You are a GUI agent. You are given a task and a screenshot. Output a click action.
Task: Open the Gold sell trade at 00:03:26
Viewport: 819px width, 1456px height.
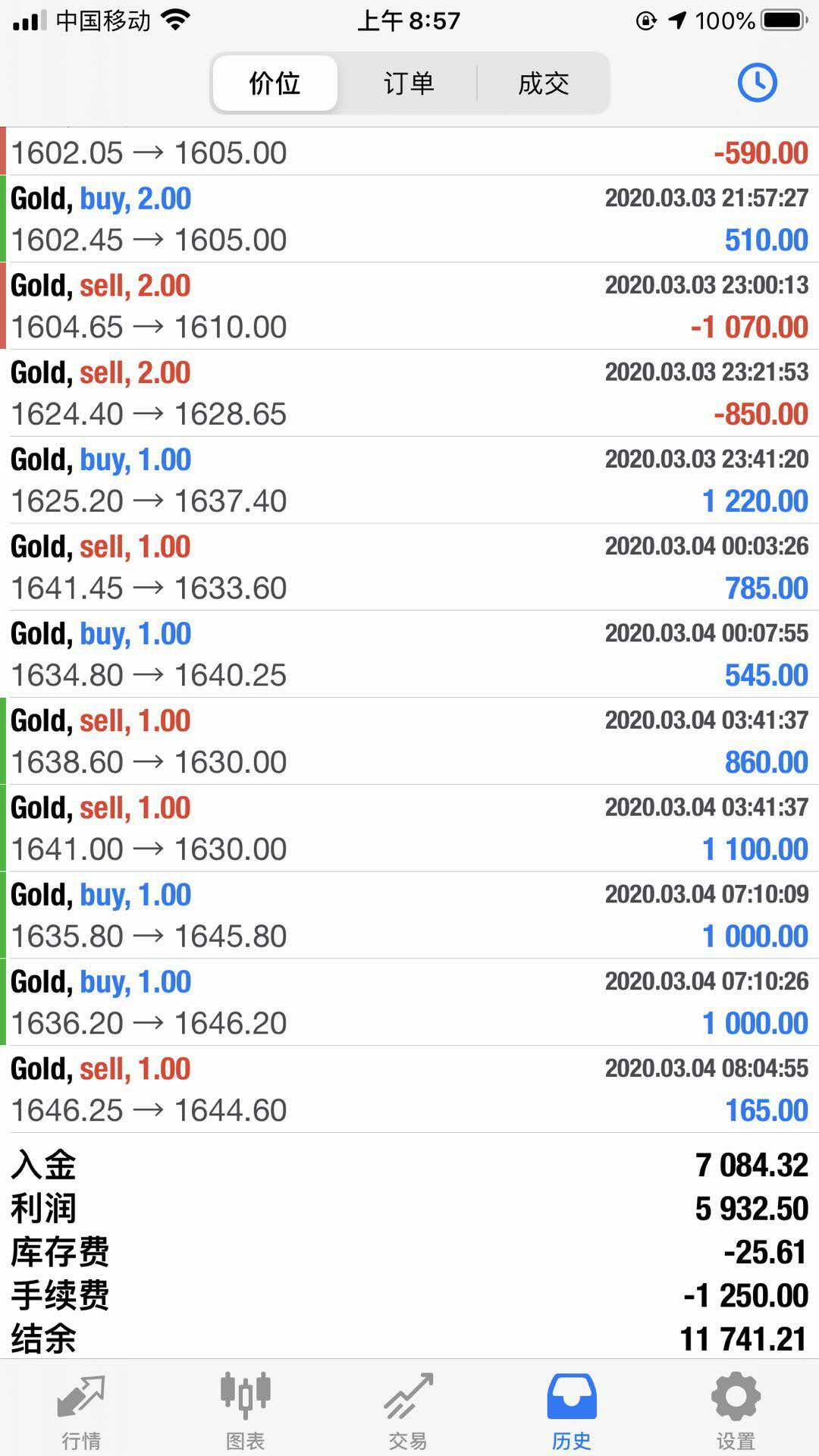[x=409, y=567]
